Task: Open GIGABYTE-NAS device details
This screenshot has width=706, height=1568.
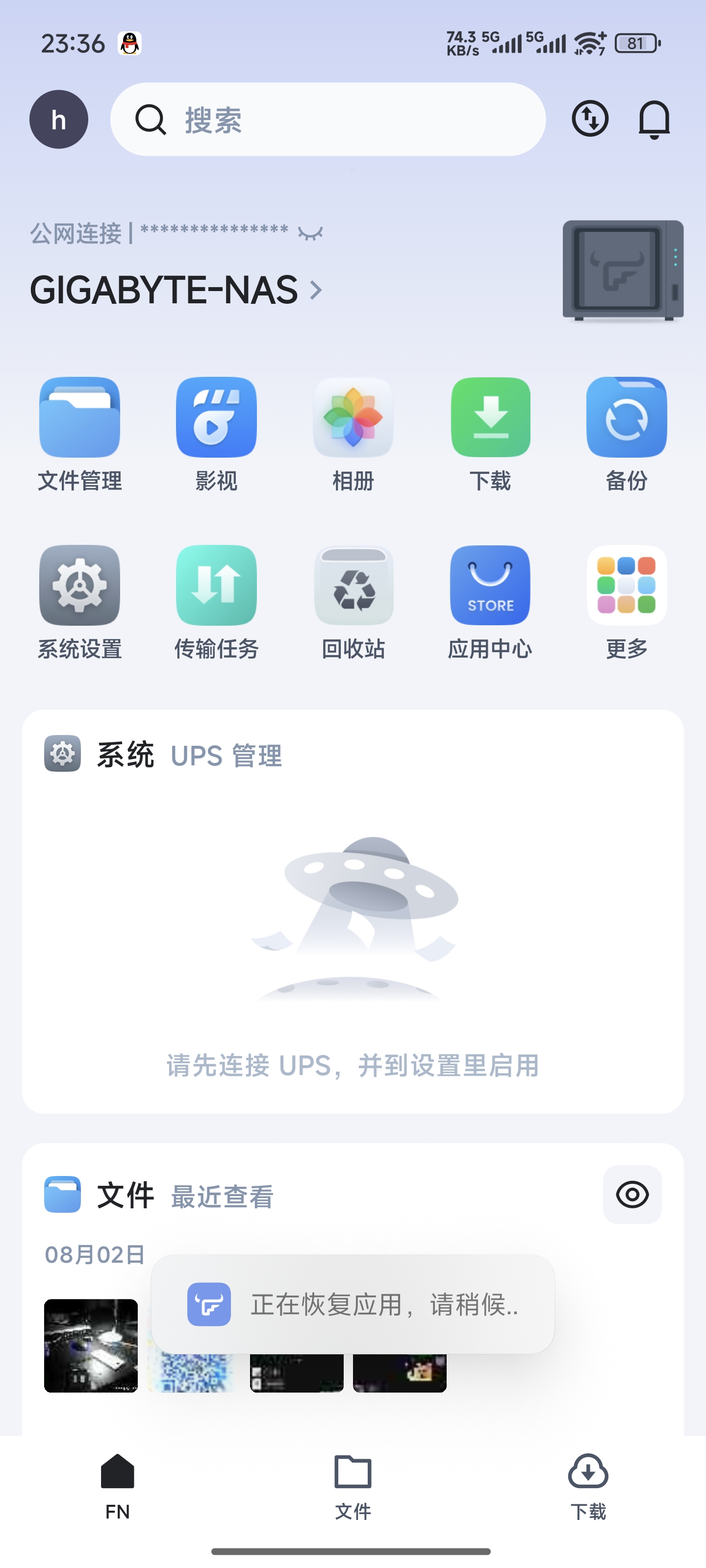Action: [x=176, y=290]
